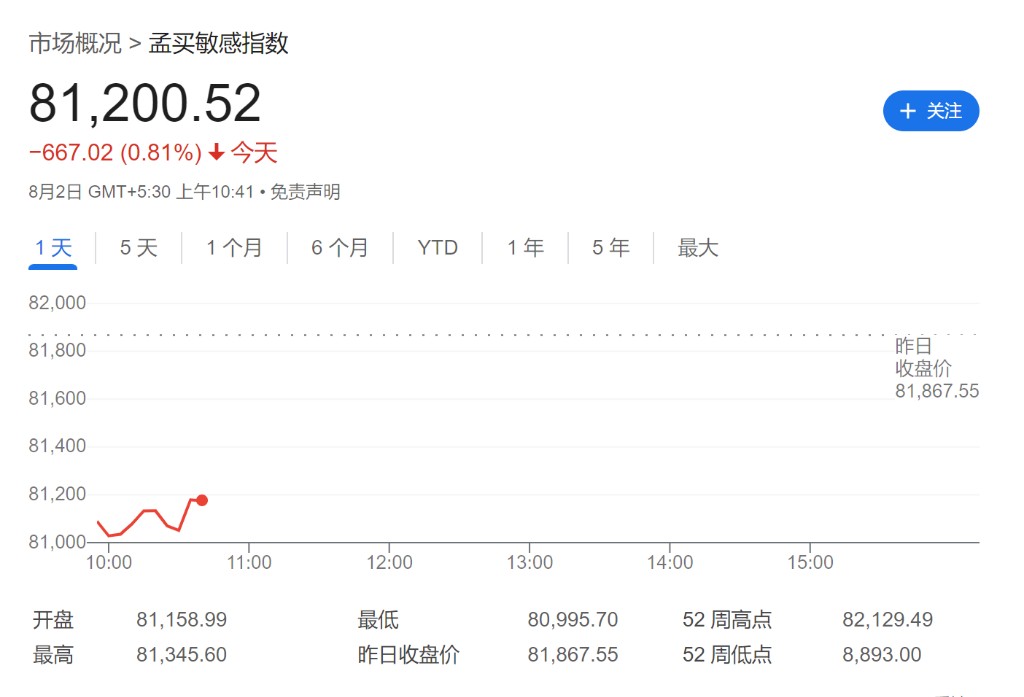1024x697 pixels.
Task: Follow the index with 关注 button
Action: pyautogui.click(x=930, y=111)
